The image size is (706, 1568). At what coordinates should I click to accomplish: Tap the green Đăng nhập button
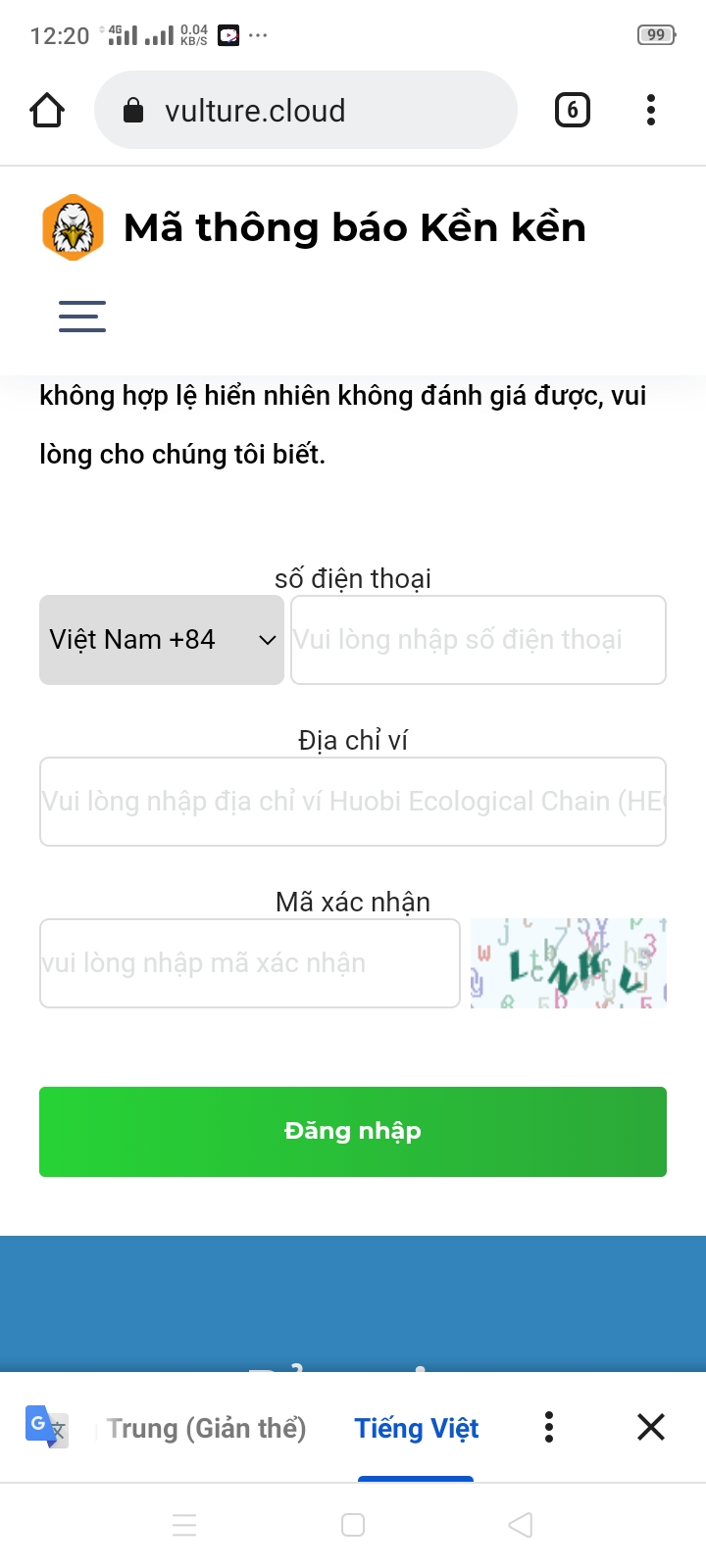tap(353, 1132)
